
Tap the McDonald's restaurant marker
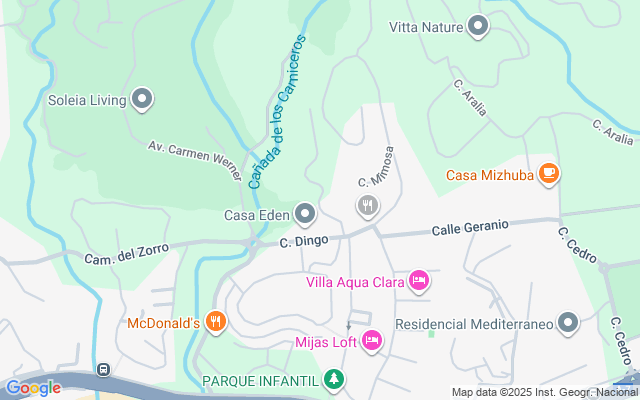tap(216, 322)
